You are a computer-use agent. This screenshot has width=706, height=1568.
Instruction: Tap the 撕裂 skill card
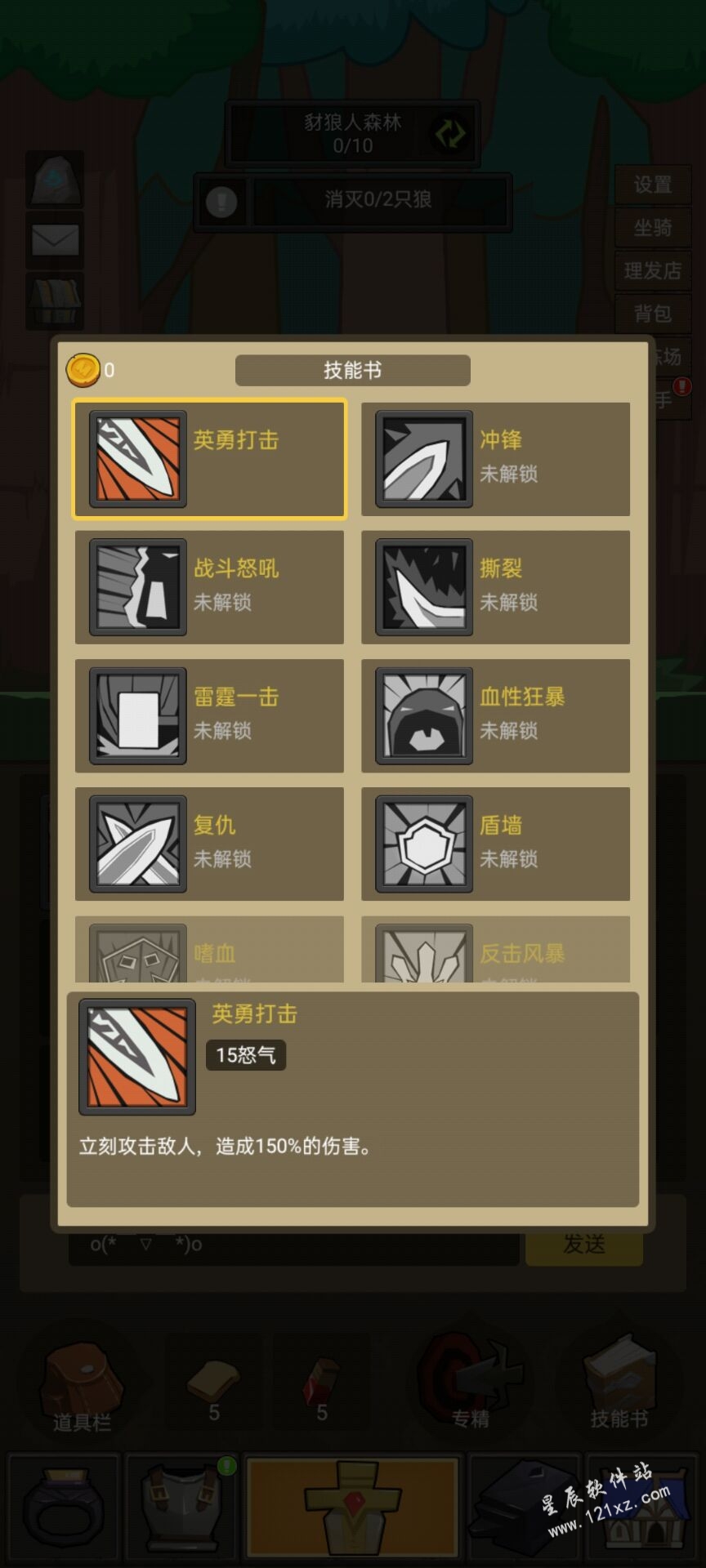(x=495, y=587)
